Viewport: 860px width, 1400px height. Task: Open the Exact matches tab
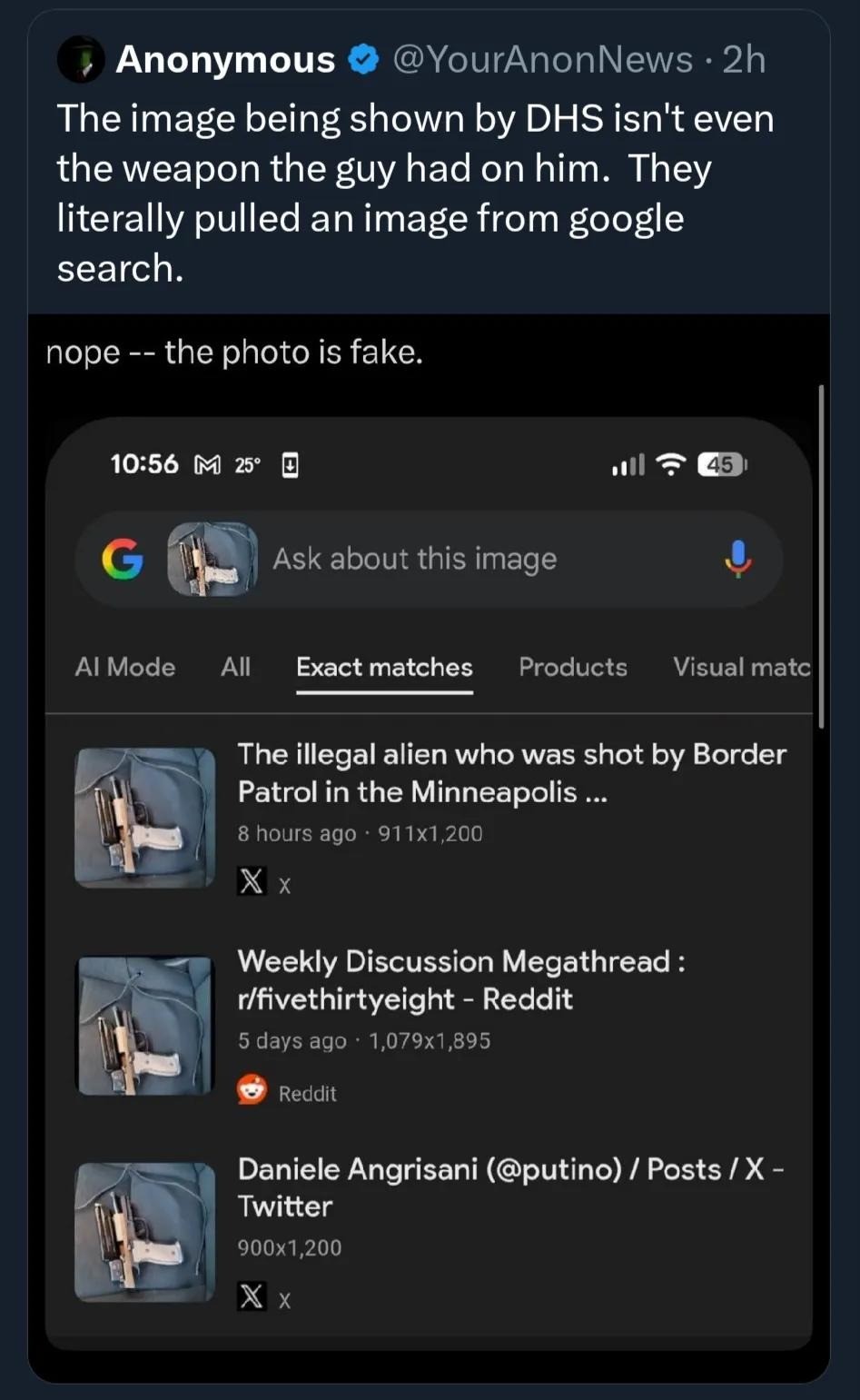384,668
